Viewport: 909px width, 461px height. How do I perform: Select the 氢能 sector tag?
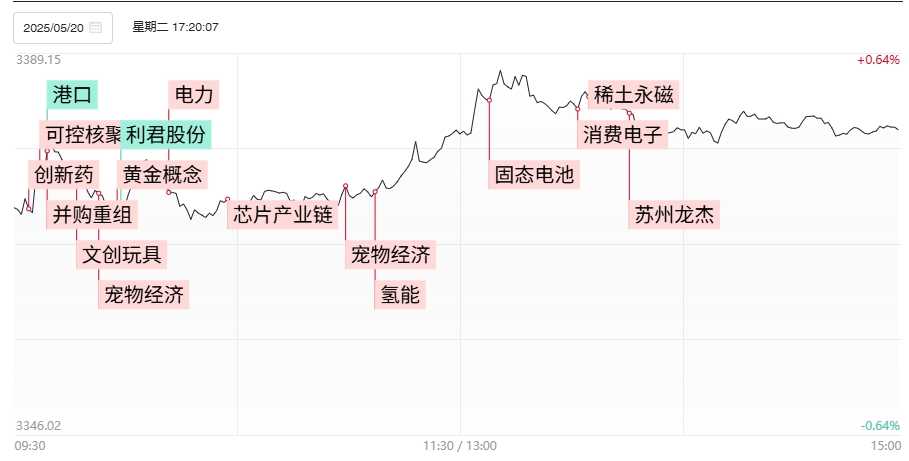pyautogui.click(x=400, y=294)
